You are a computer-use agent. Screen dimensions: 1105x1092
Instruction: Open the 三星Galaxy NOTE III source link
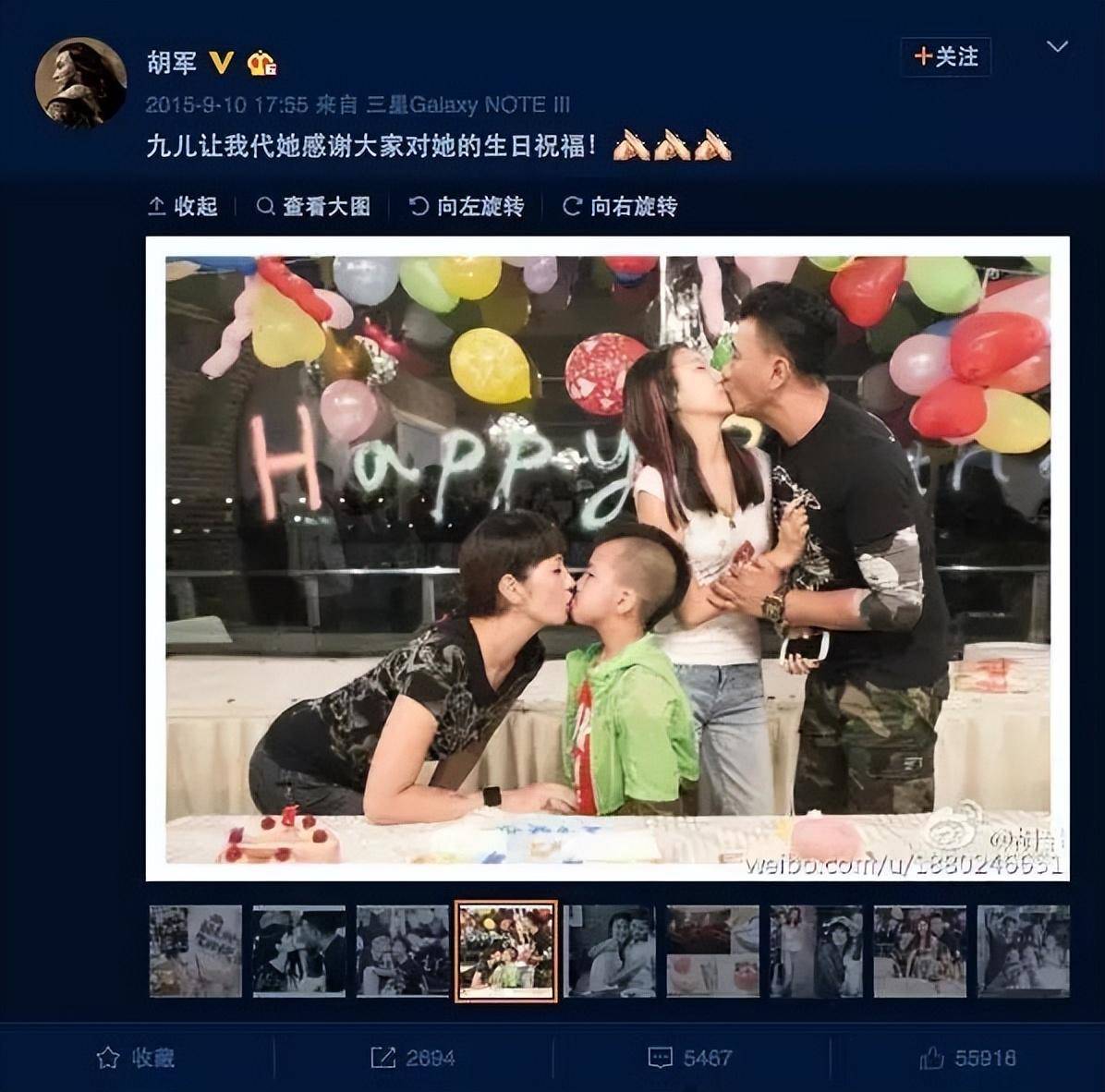[x=467, y=105]
